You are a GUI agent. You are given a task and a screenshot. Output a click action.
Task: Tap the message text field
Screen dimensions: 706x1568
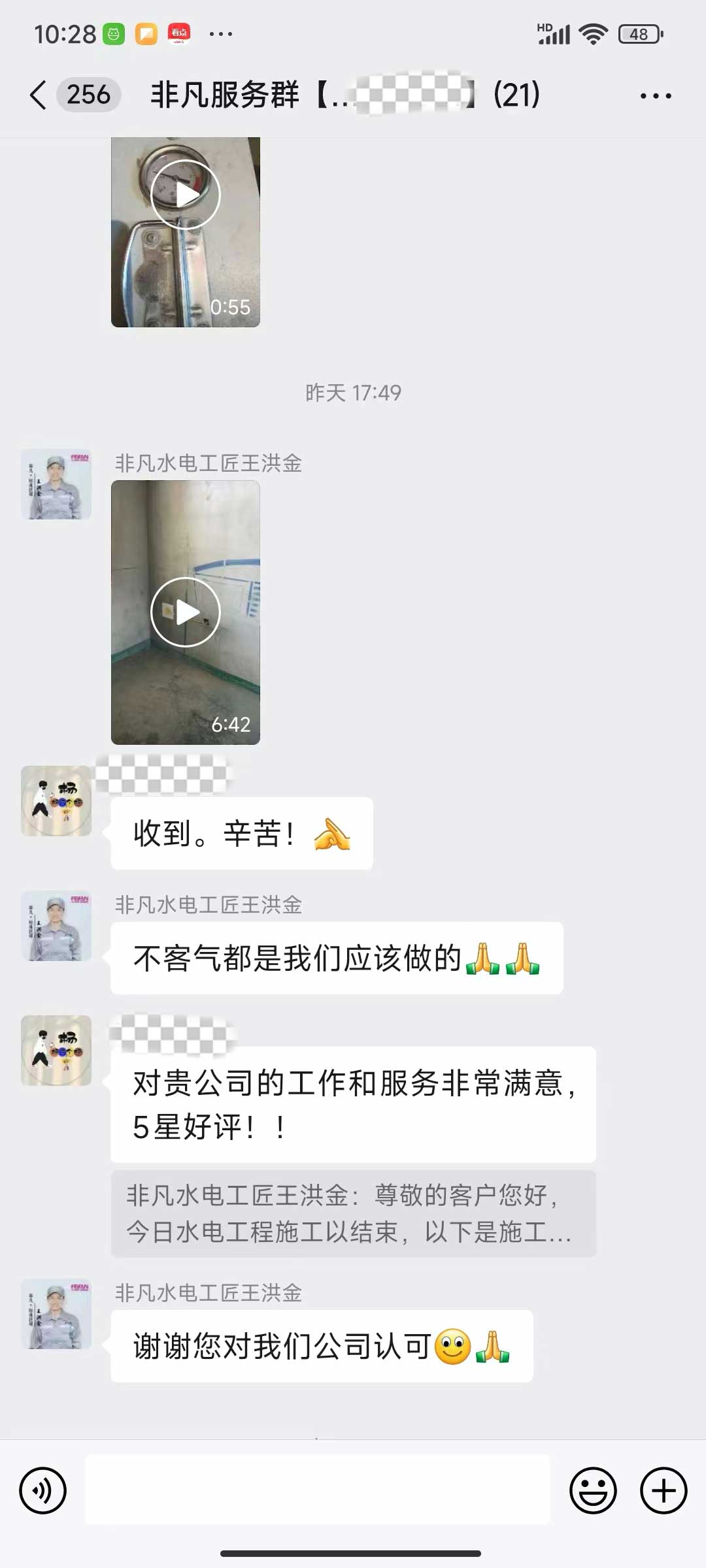(x=318, y=1490)
